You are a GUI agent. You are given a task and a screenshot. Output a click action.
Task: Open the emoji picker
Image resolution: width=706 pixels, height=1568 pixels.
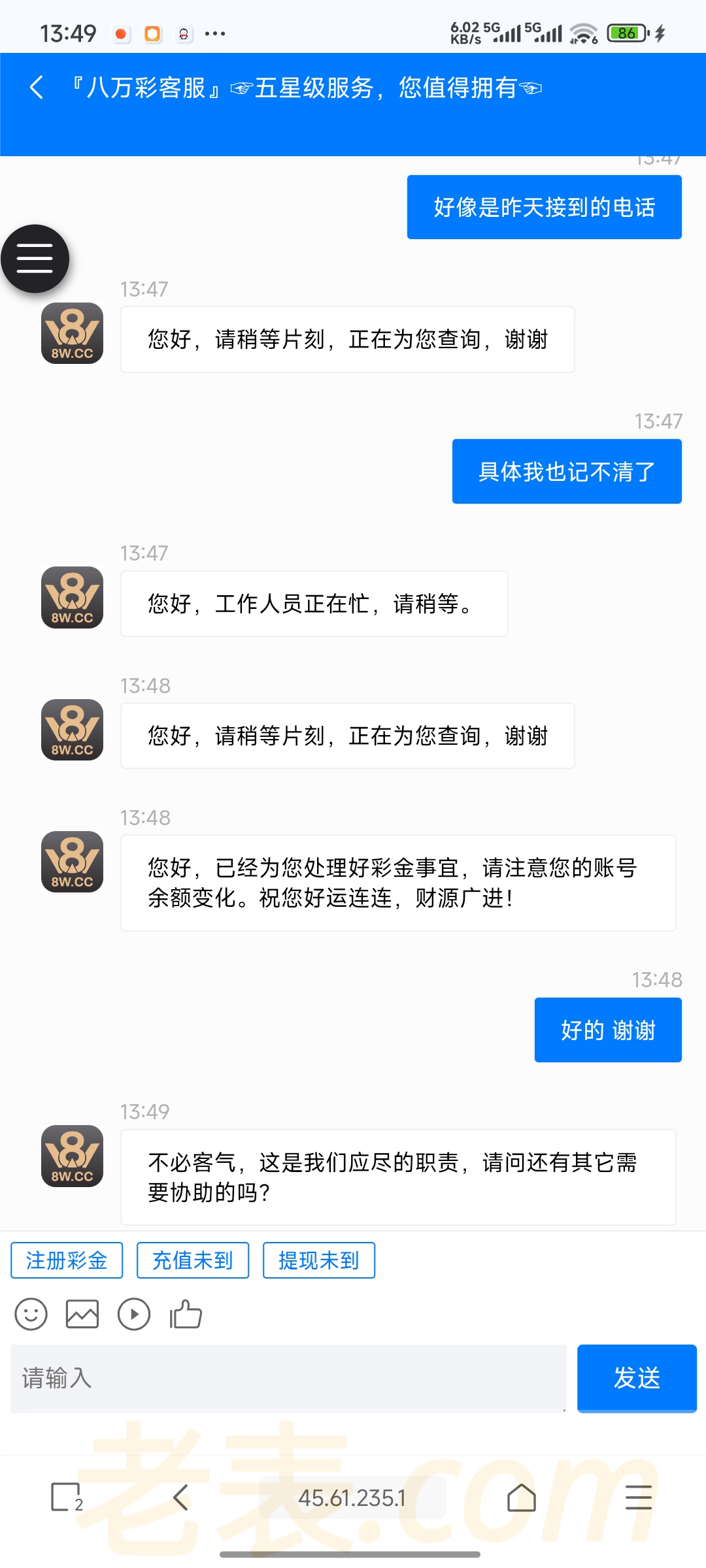[x=31, y=1314]
